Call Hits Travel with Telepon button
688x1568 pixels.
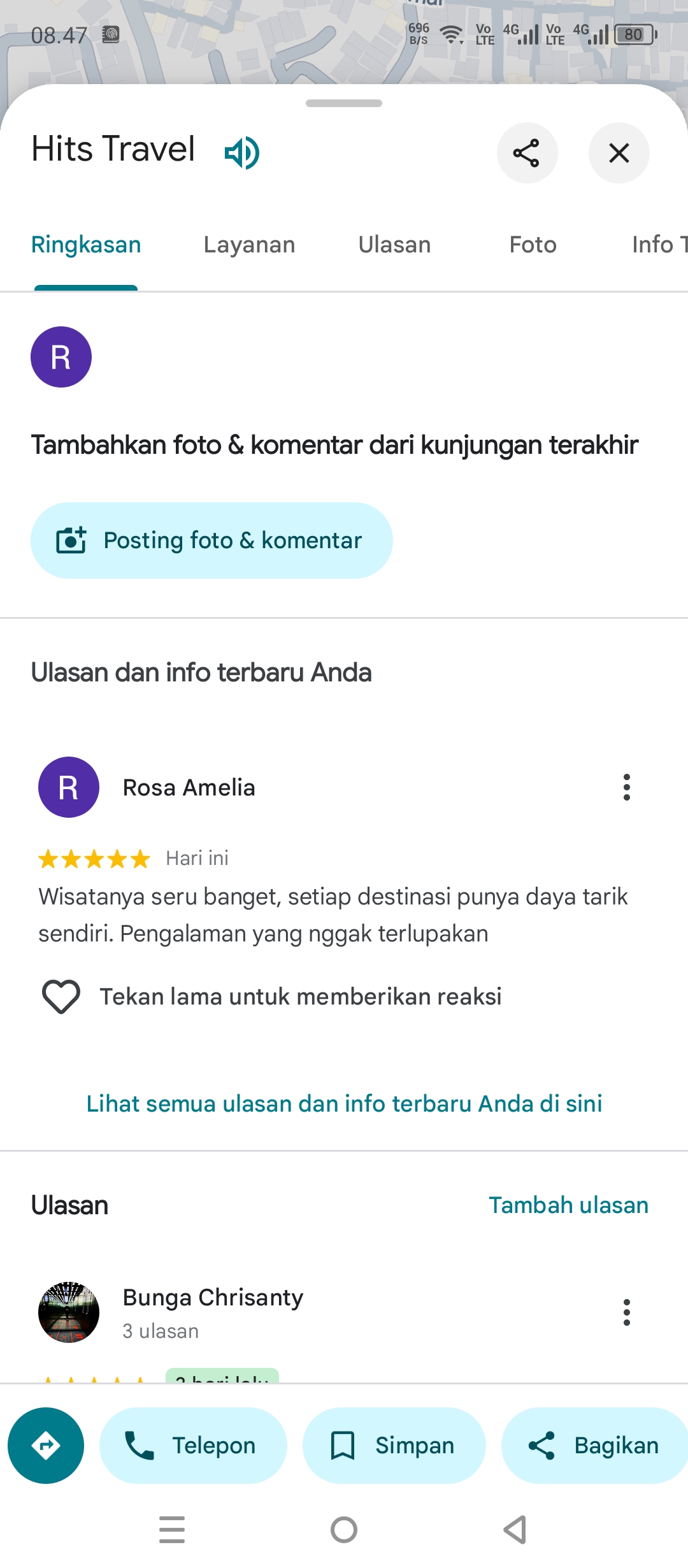pyautogui.click(x=193, y=1446)
